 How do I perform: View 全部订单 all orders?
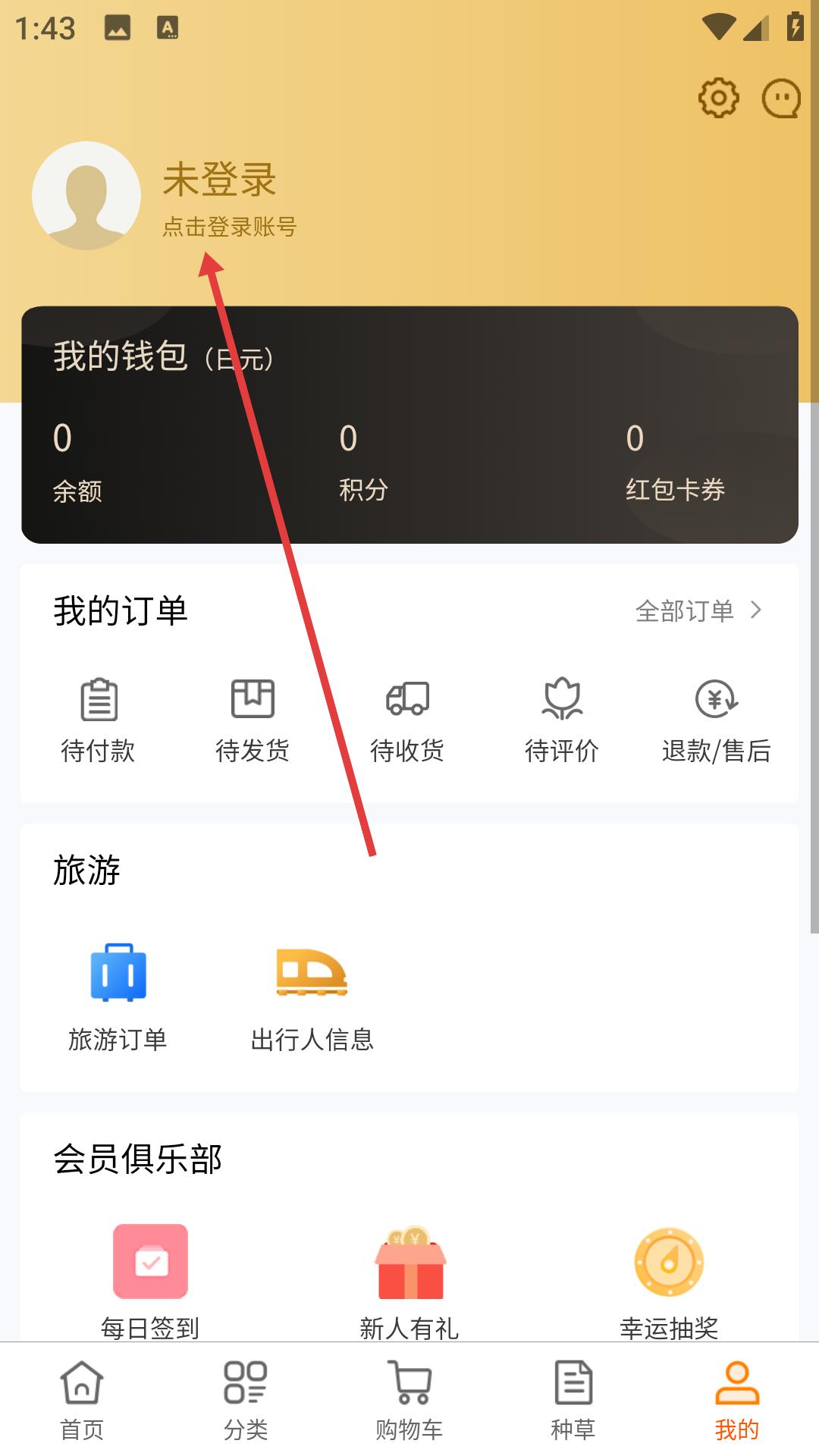(x=698, y=610)
